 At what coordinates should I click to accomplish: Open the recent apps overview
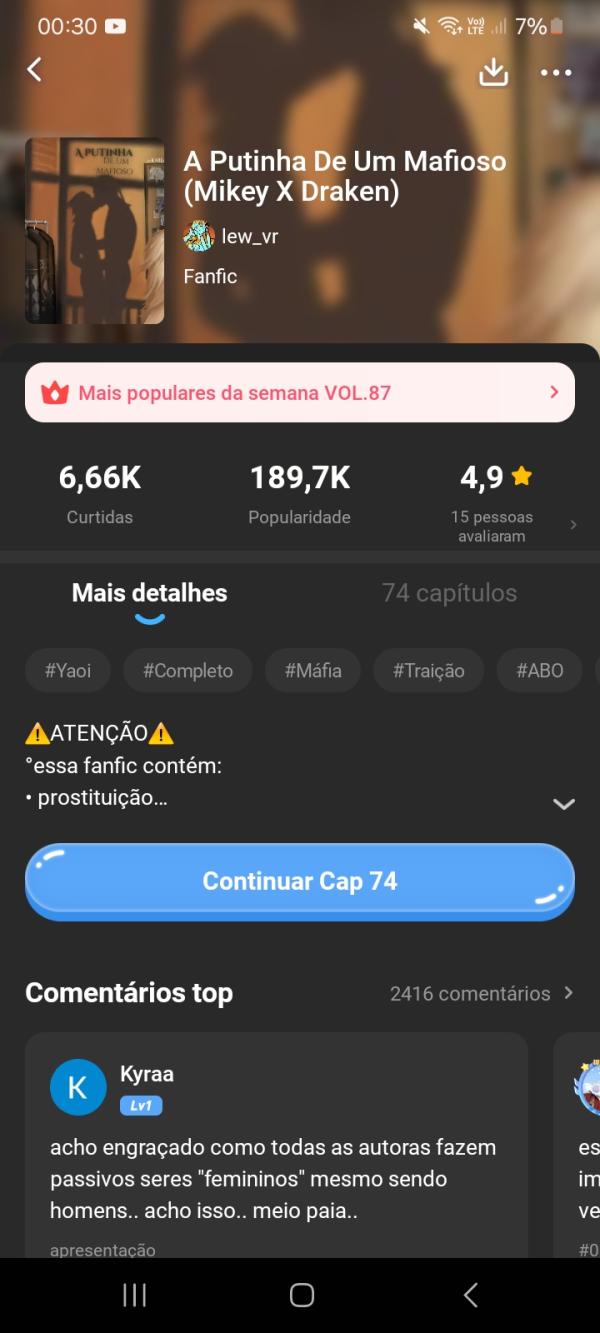coord(134,1295)
